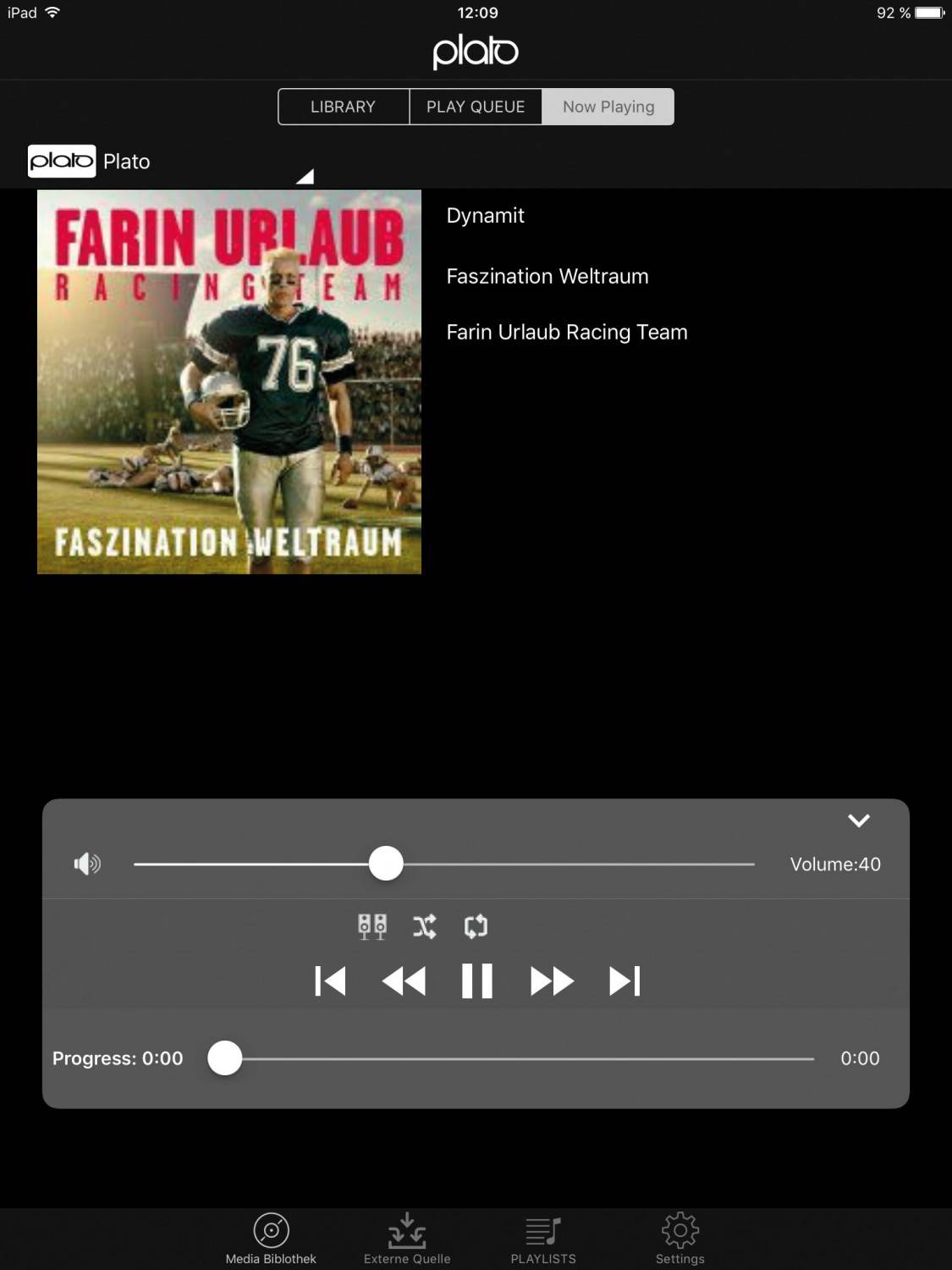
Task: Go to Externe Quelle
Action: coord(407,1238)
